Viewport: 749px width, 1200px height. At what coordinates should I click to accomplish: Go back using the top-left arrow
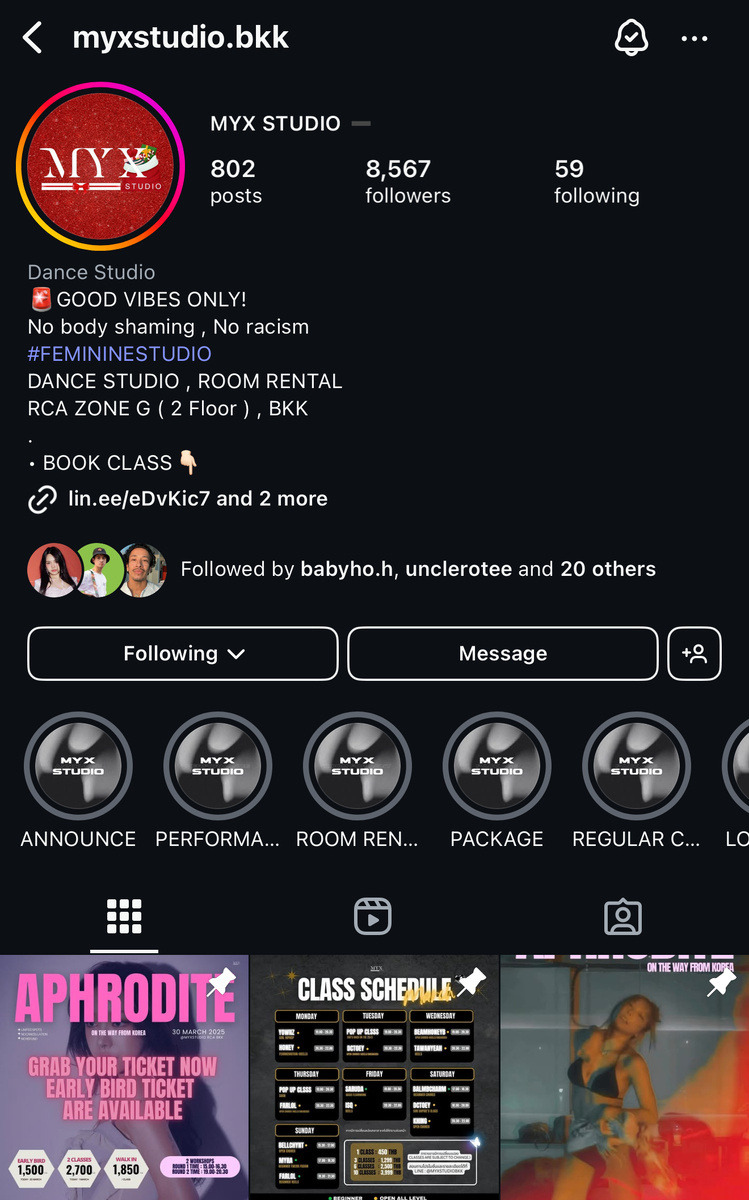pyautogui.click(x=32, y=39)
